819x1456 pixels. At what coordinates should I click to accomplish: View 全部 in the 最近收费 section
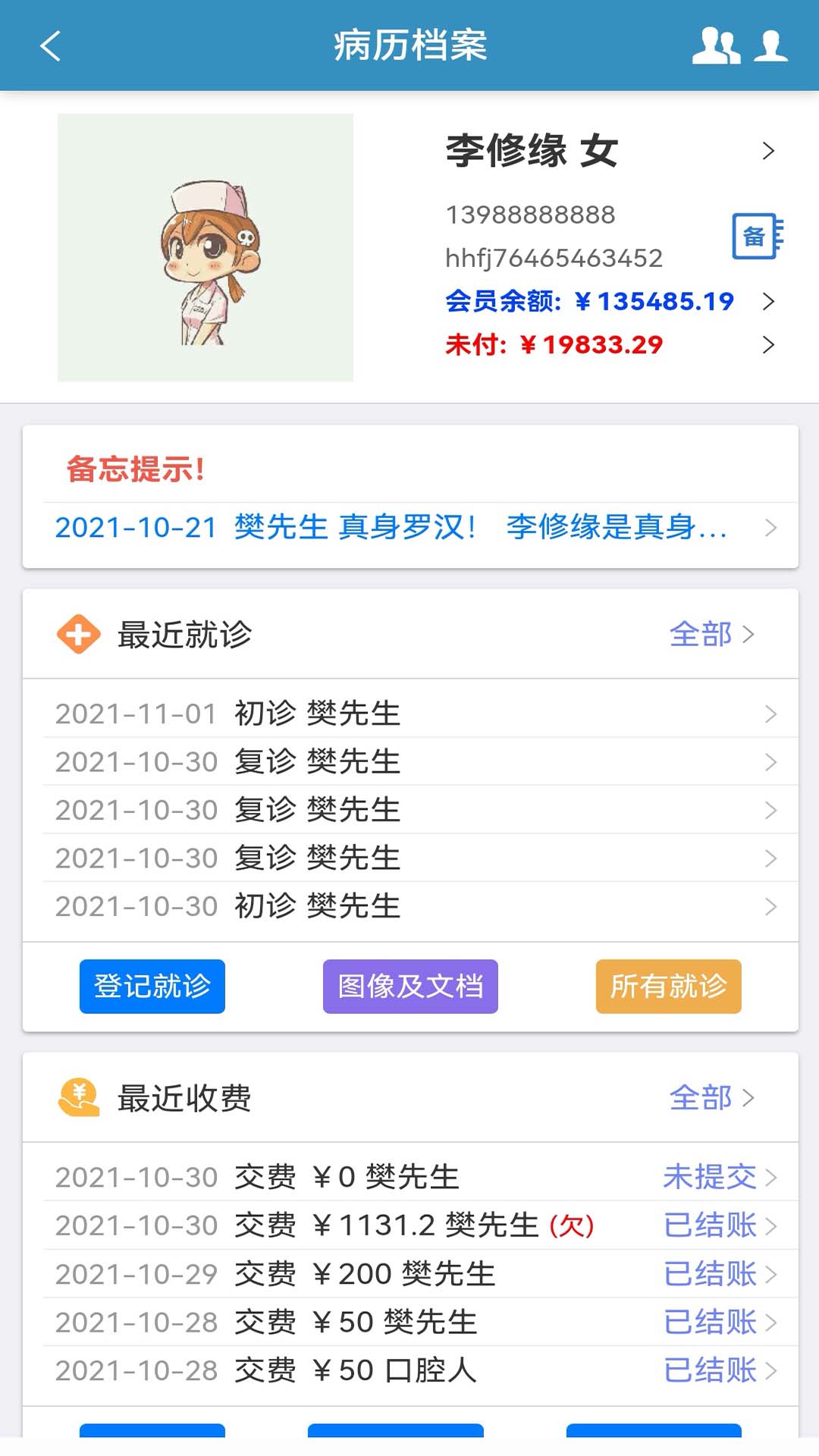click(711, 1097)
